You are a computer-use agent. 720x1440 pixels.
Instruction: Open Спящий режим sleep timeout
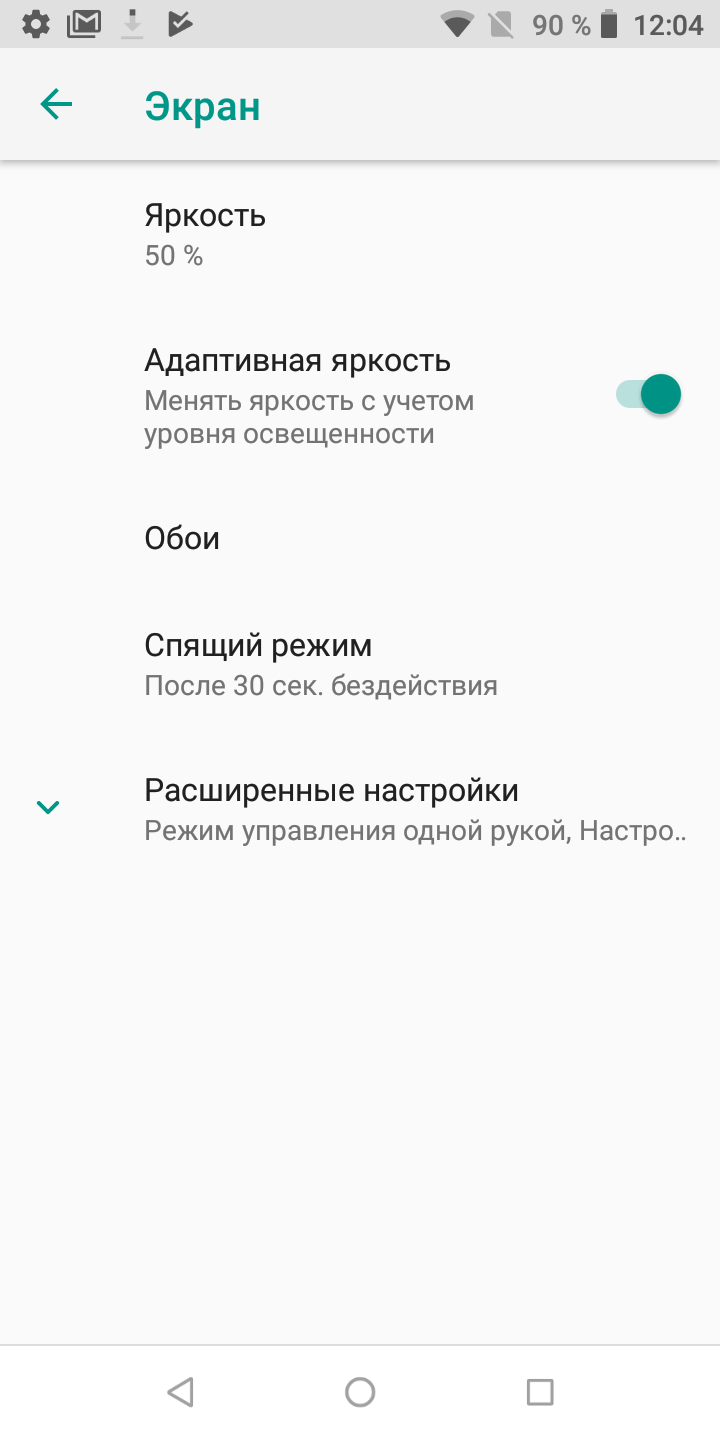[360, 665]
